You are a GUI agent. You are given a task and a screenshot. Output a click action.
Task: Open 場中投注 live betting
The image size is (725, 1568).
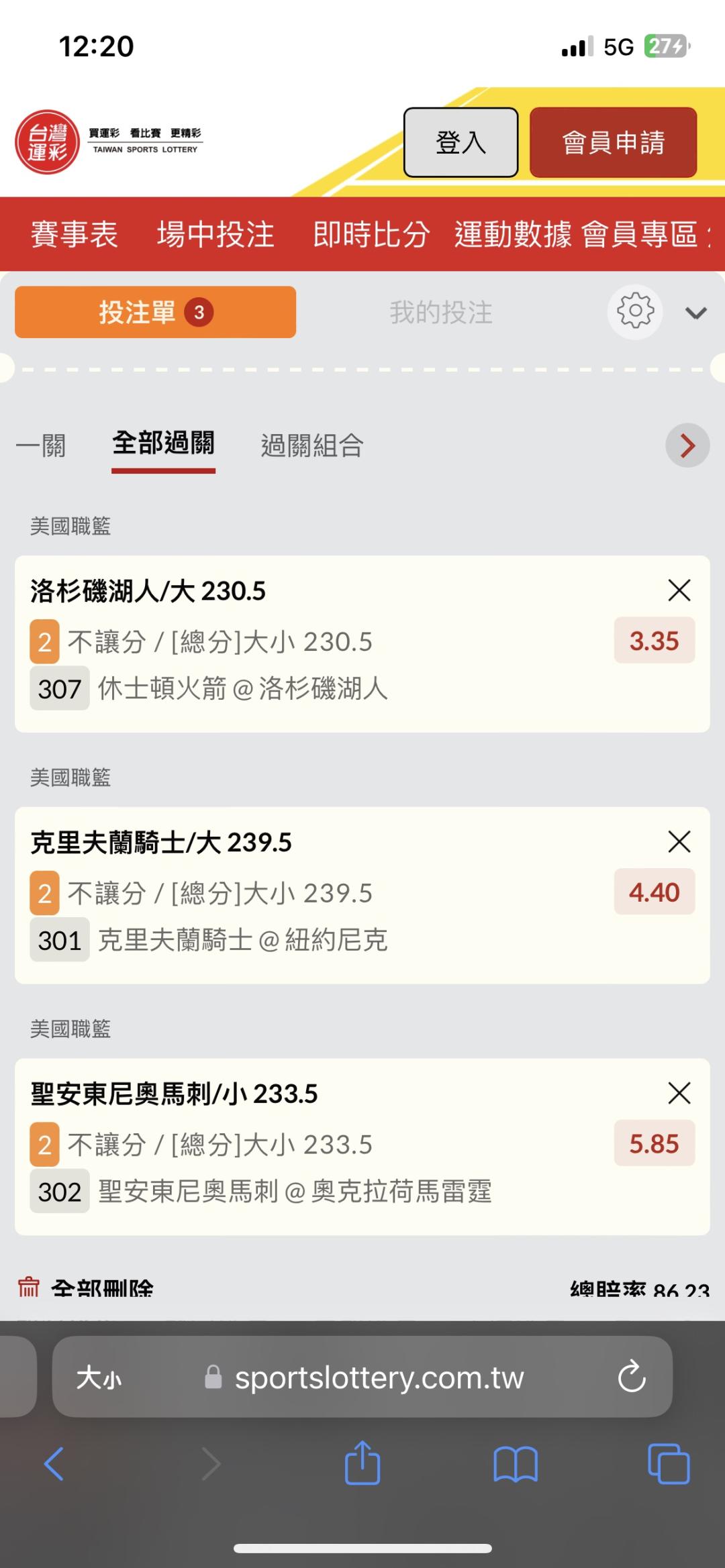tap(215, 234)
